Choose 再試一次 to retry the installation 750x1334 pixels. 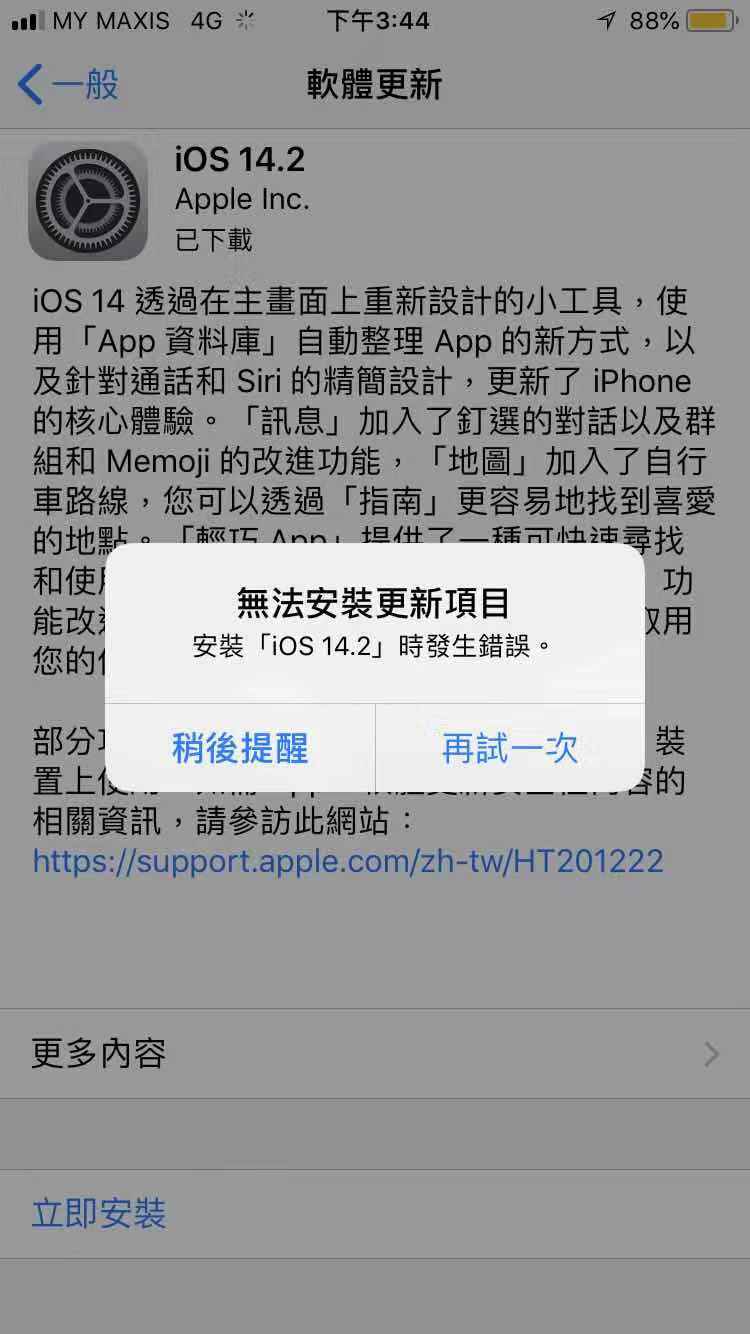pos(510,748)
